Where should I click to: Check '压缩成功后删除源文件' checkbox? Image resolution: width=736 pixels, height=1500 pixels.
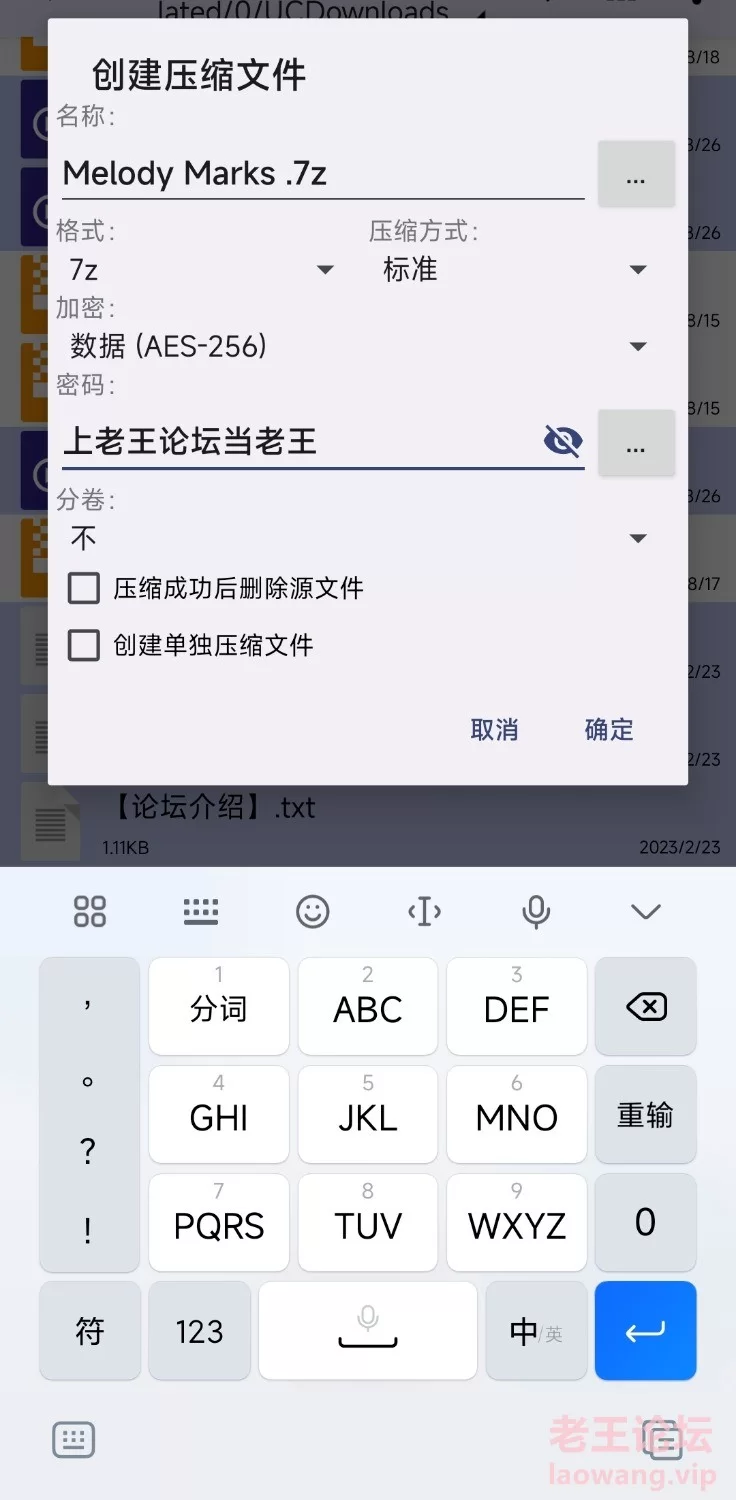coord(84,588)
